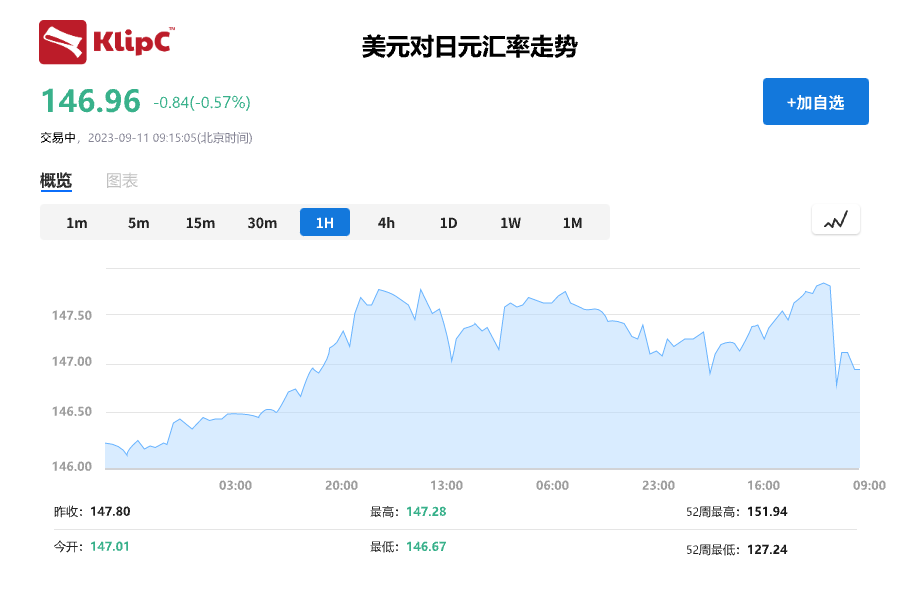The image size is (900, 592).
Task: Select the 1m time interval
Action: click(x=76, y=223)
